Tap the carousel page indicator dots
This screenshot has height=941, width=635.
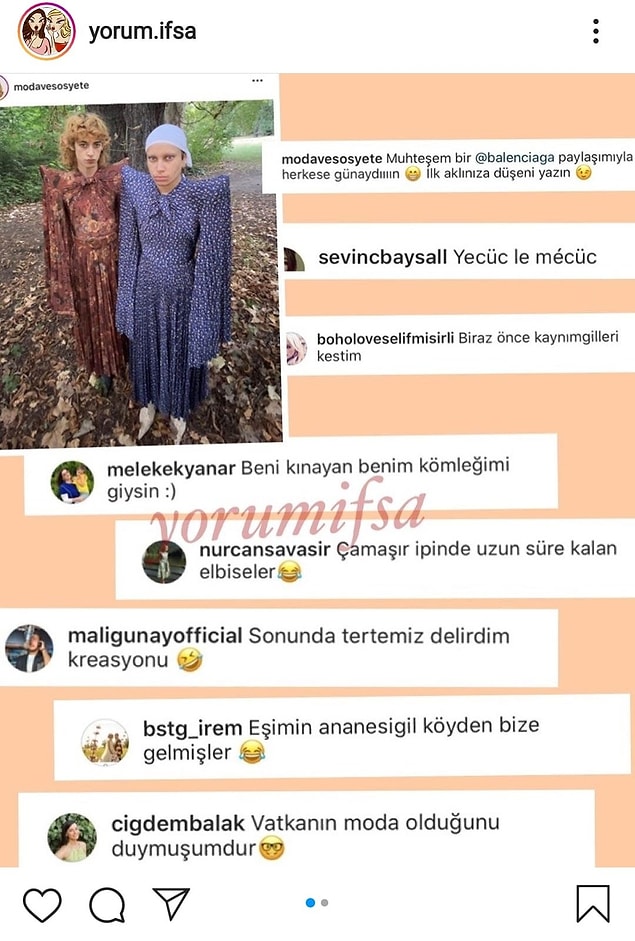pos(317,903)
